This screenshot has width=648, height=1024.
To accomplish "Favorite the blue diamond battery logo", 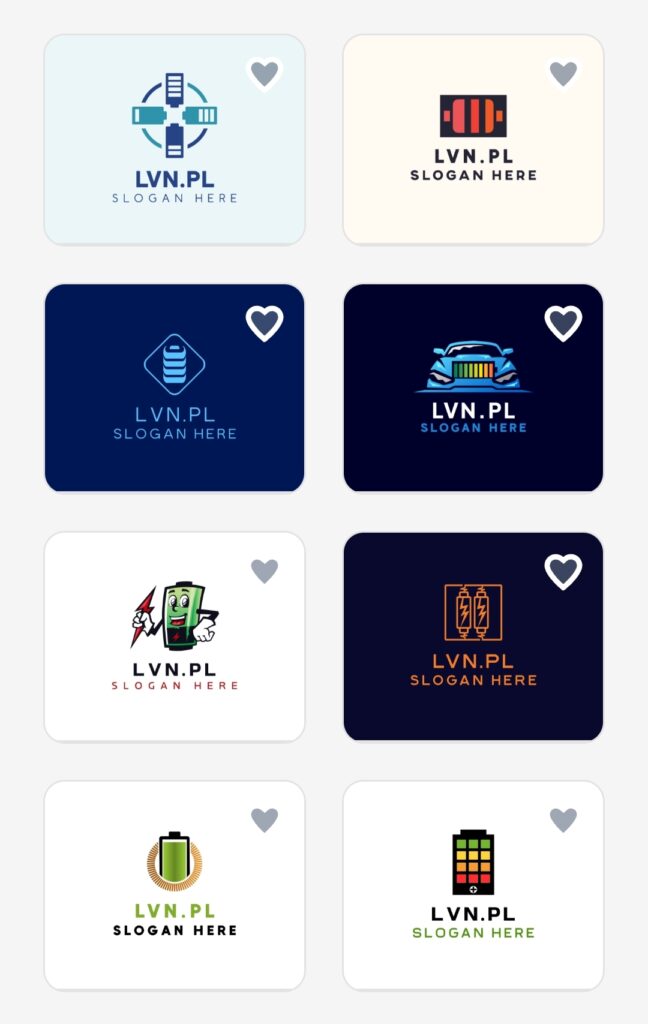I will [x=264, y=323].
